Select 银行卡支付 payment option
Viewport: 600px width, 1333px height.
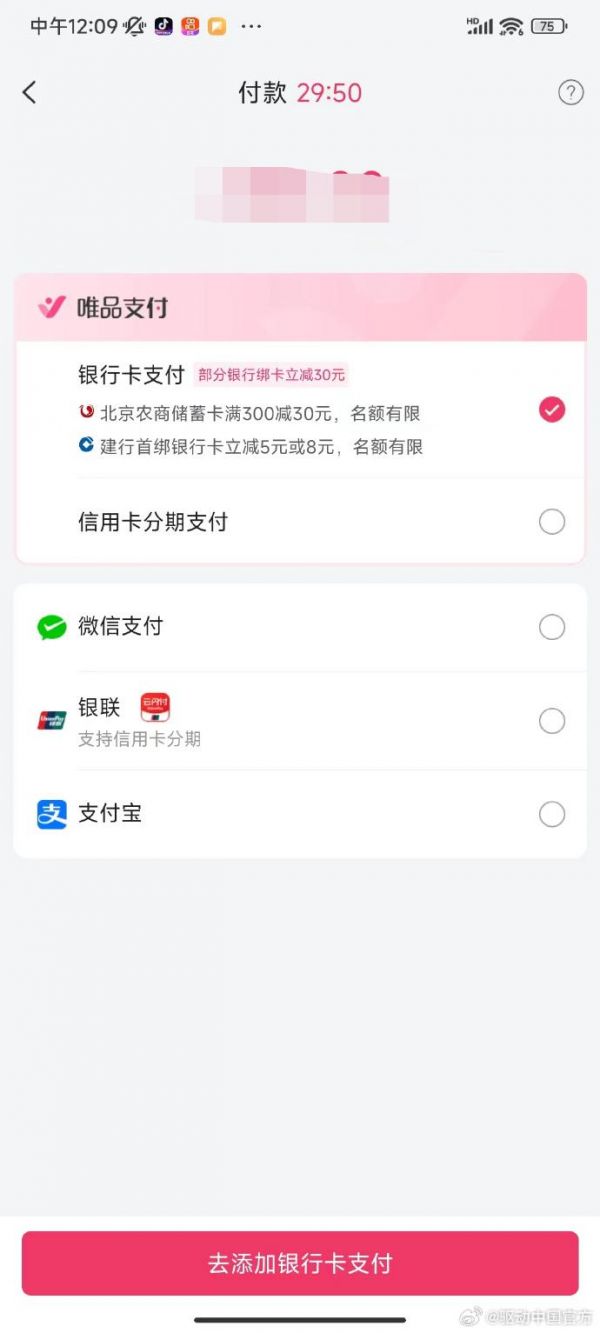[551, 409]
